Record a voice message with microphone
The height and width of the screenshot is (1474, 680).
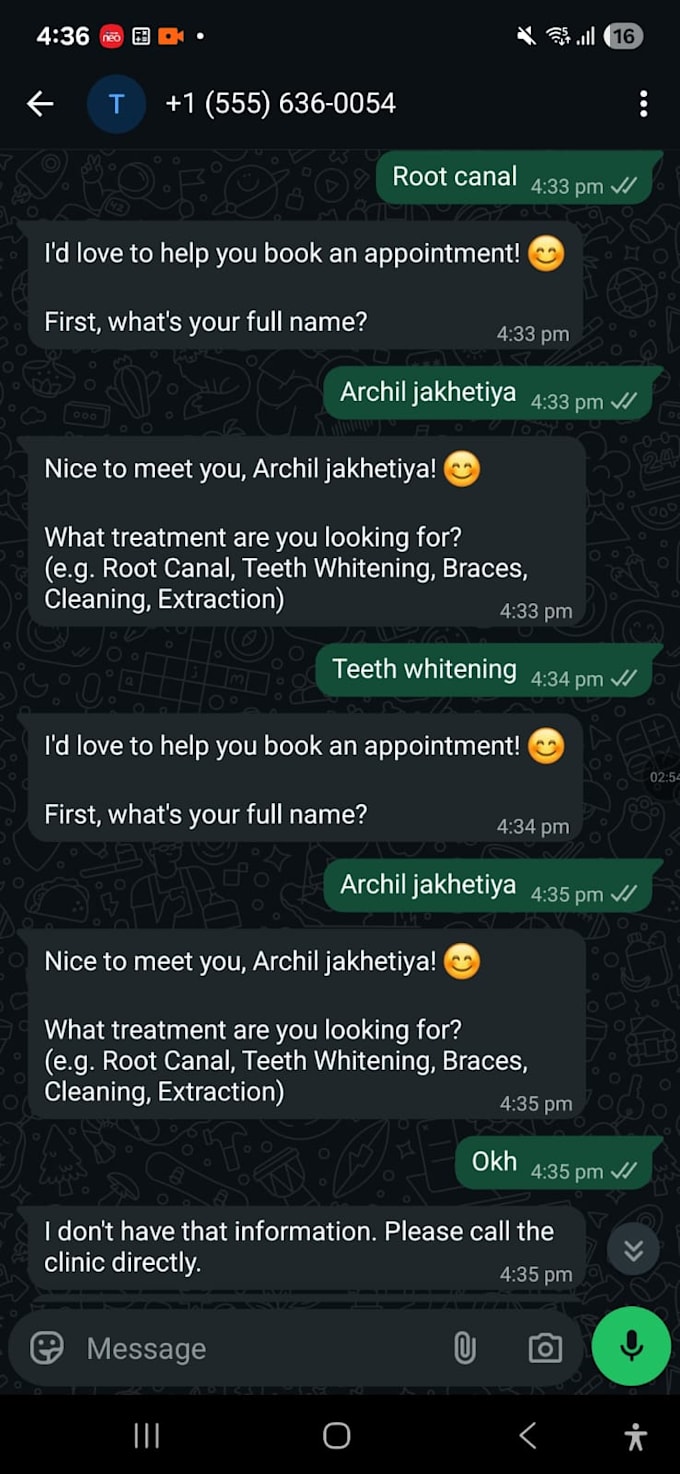point(631,1346)
